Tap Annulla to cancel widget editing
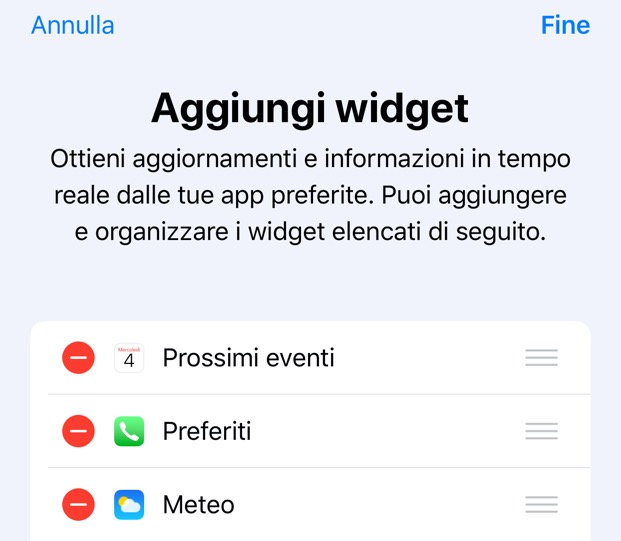The image size is (621, 541). [73, 25]
